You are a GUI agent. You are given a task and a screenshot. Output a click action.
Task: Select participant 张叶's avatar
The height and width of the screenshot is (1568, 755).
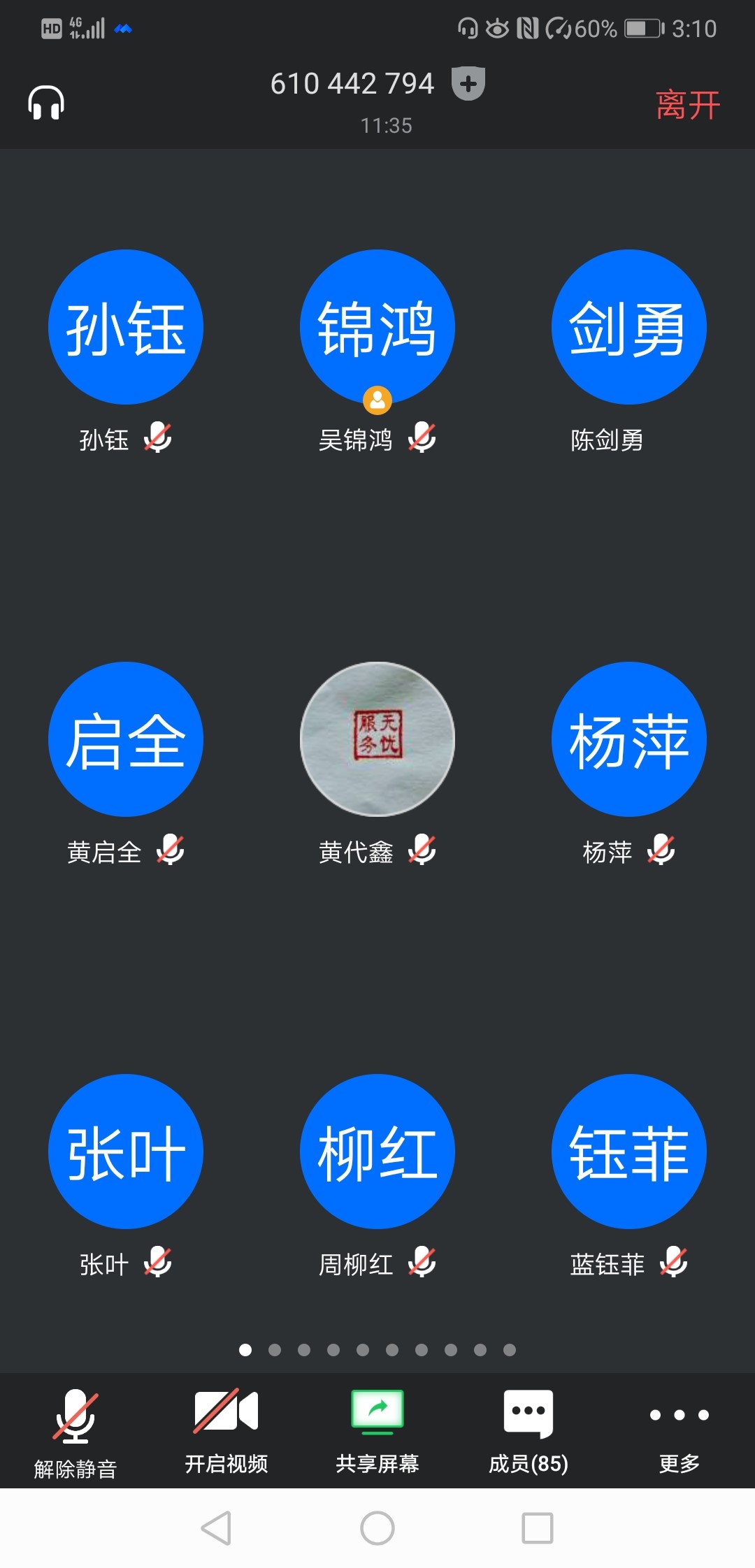pos(126,1152)
